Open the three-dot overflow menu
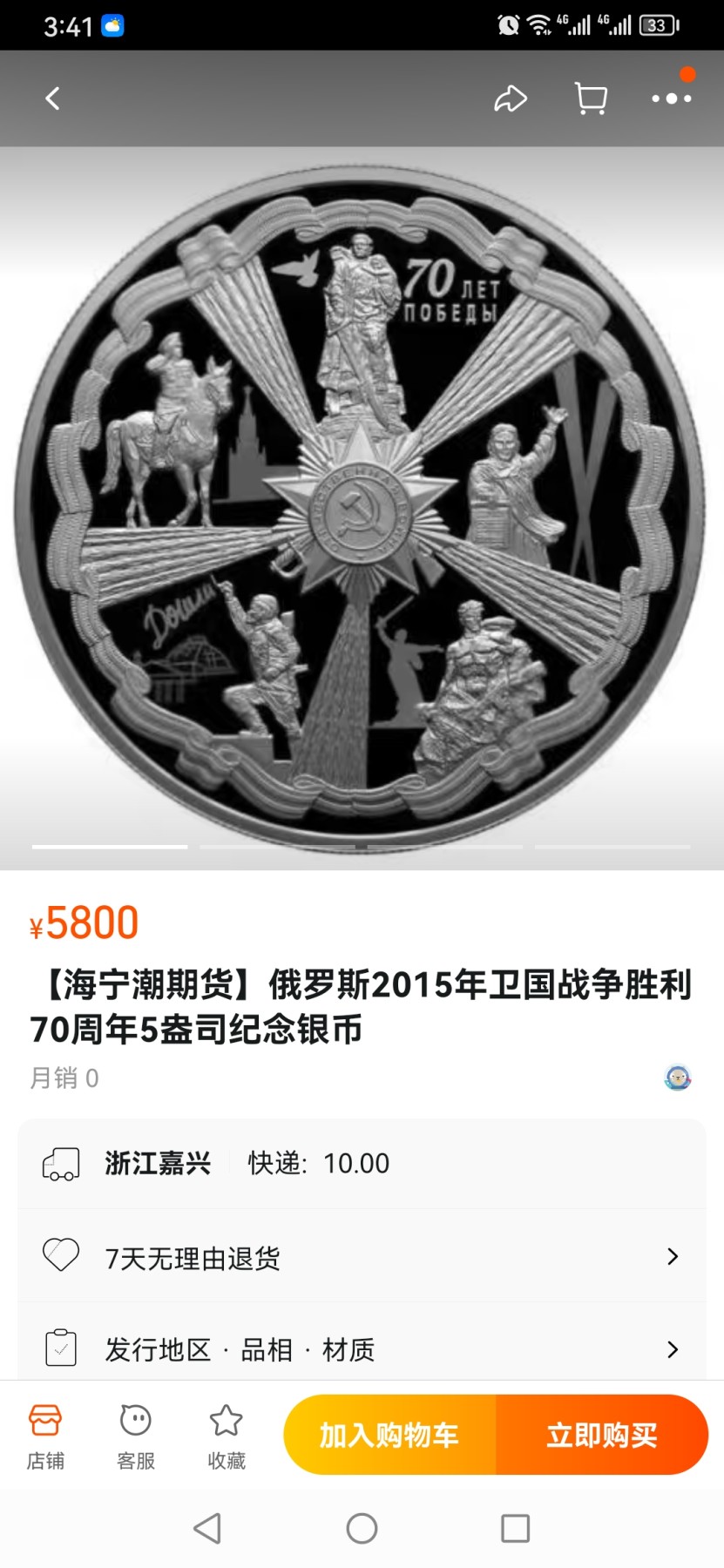Viewport: 724px width, 1568px height. 672,98
